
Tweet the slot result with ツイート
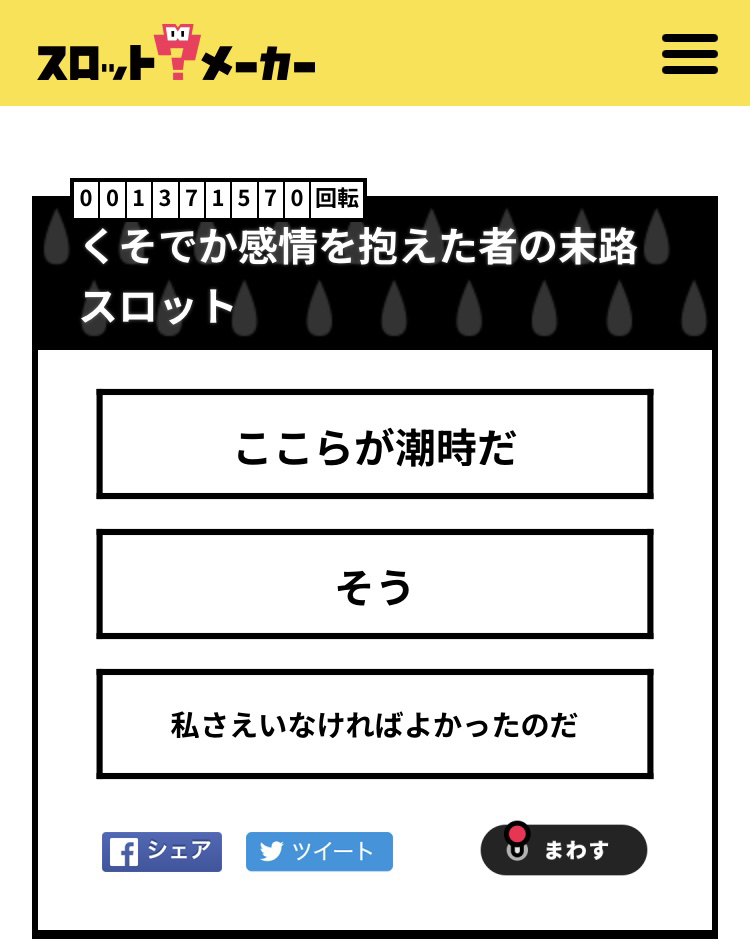[x=319, y=852]
